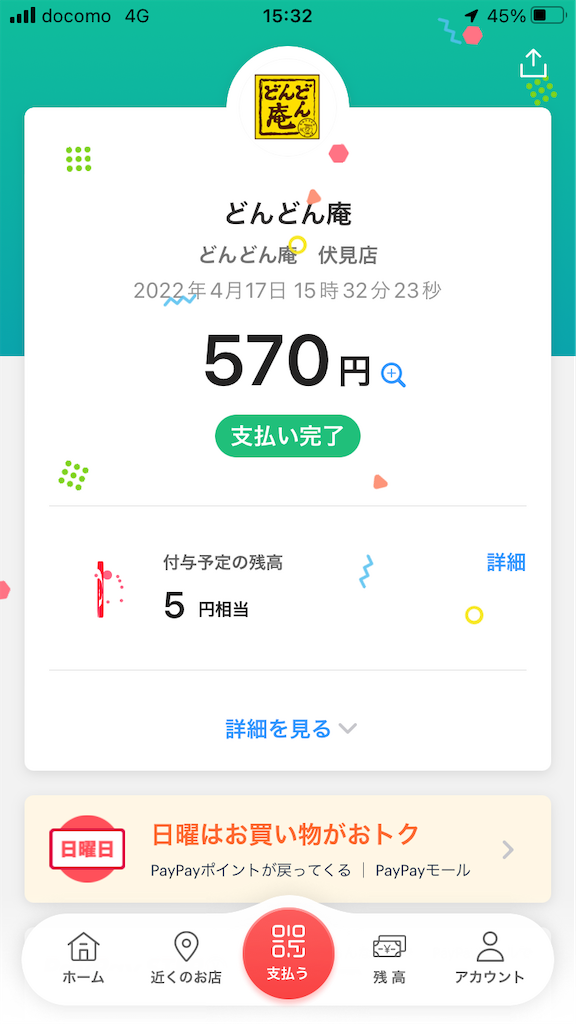
Task: Switch to the 近くのお店 tab
Action: pyautogui.click(x=186, y=958)
